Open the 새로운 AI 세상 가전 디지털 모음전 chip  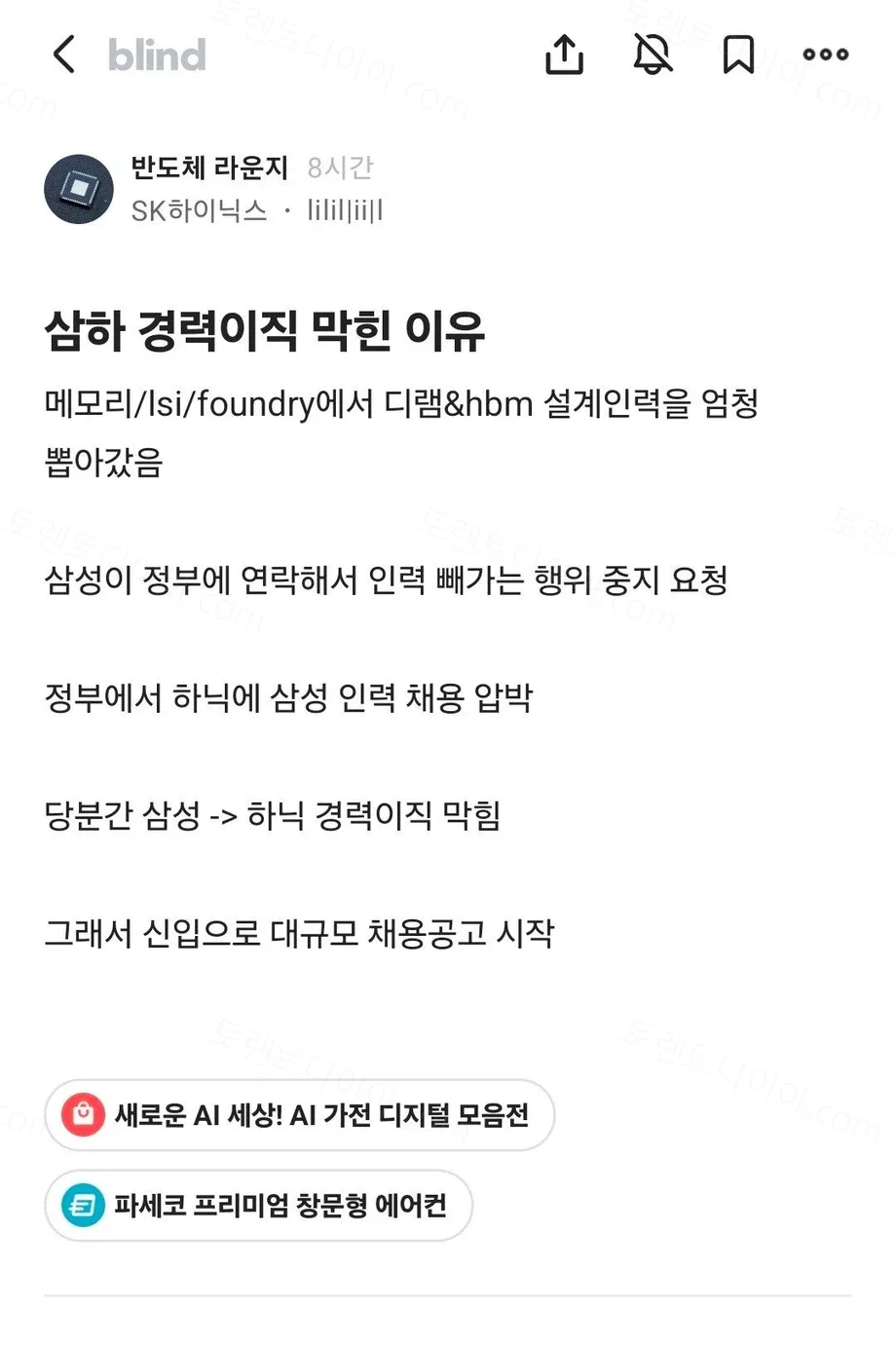pyautogui.click(x=299, y=1115)
